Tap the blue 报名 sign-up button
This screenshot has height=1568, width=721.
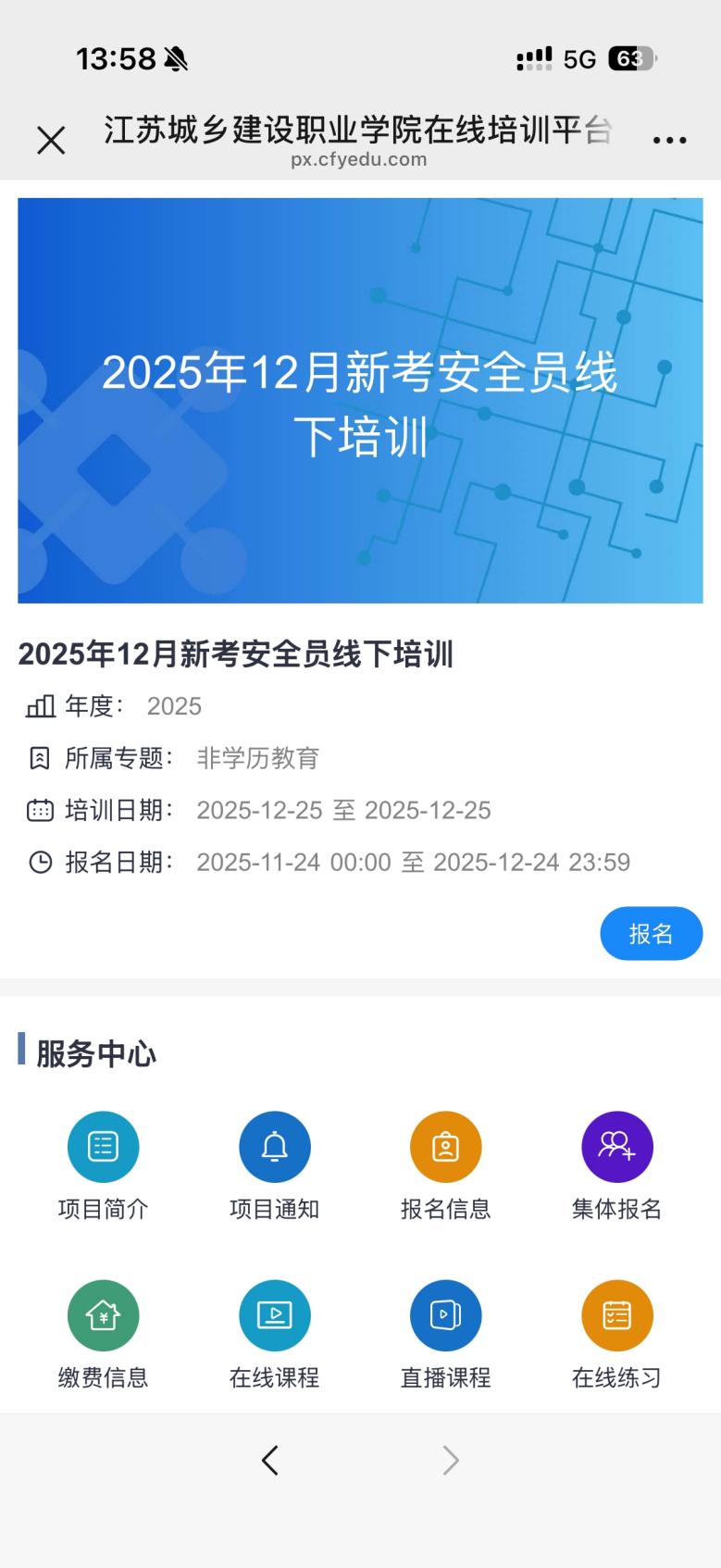(651, 933)
